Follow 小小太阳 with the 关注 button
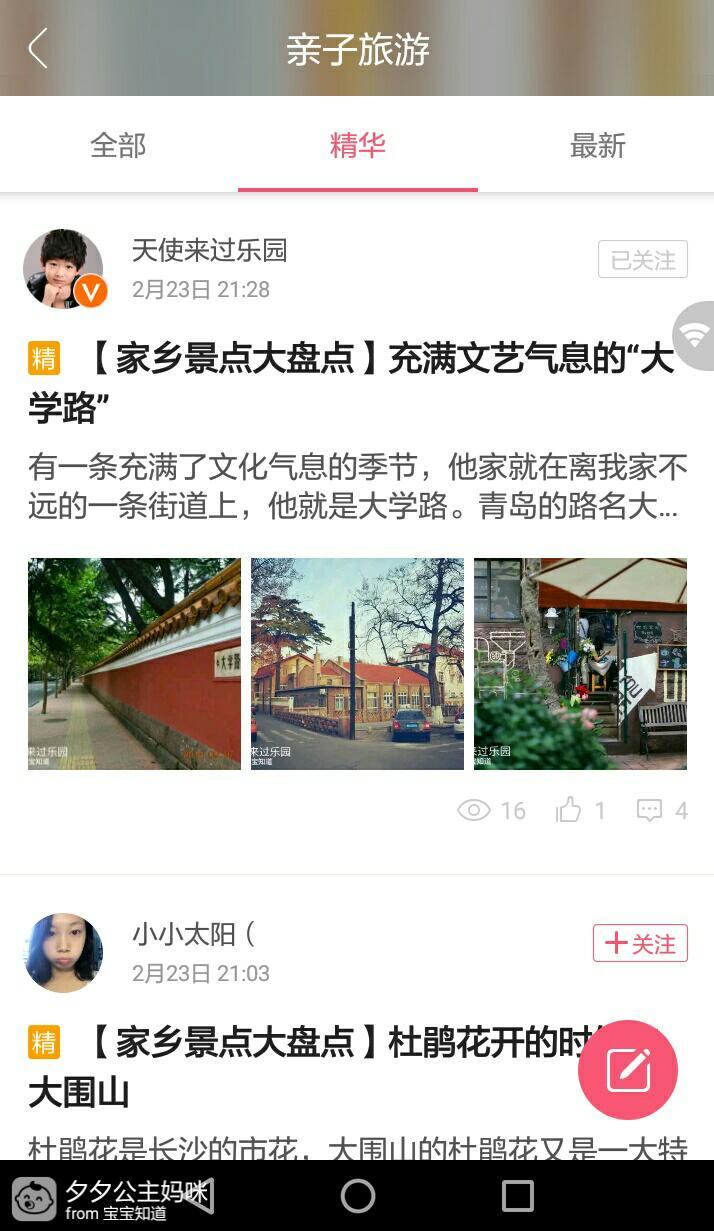Viewport: 714px width, 1231px height. click(640, 943)
